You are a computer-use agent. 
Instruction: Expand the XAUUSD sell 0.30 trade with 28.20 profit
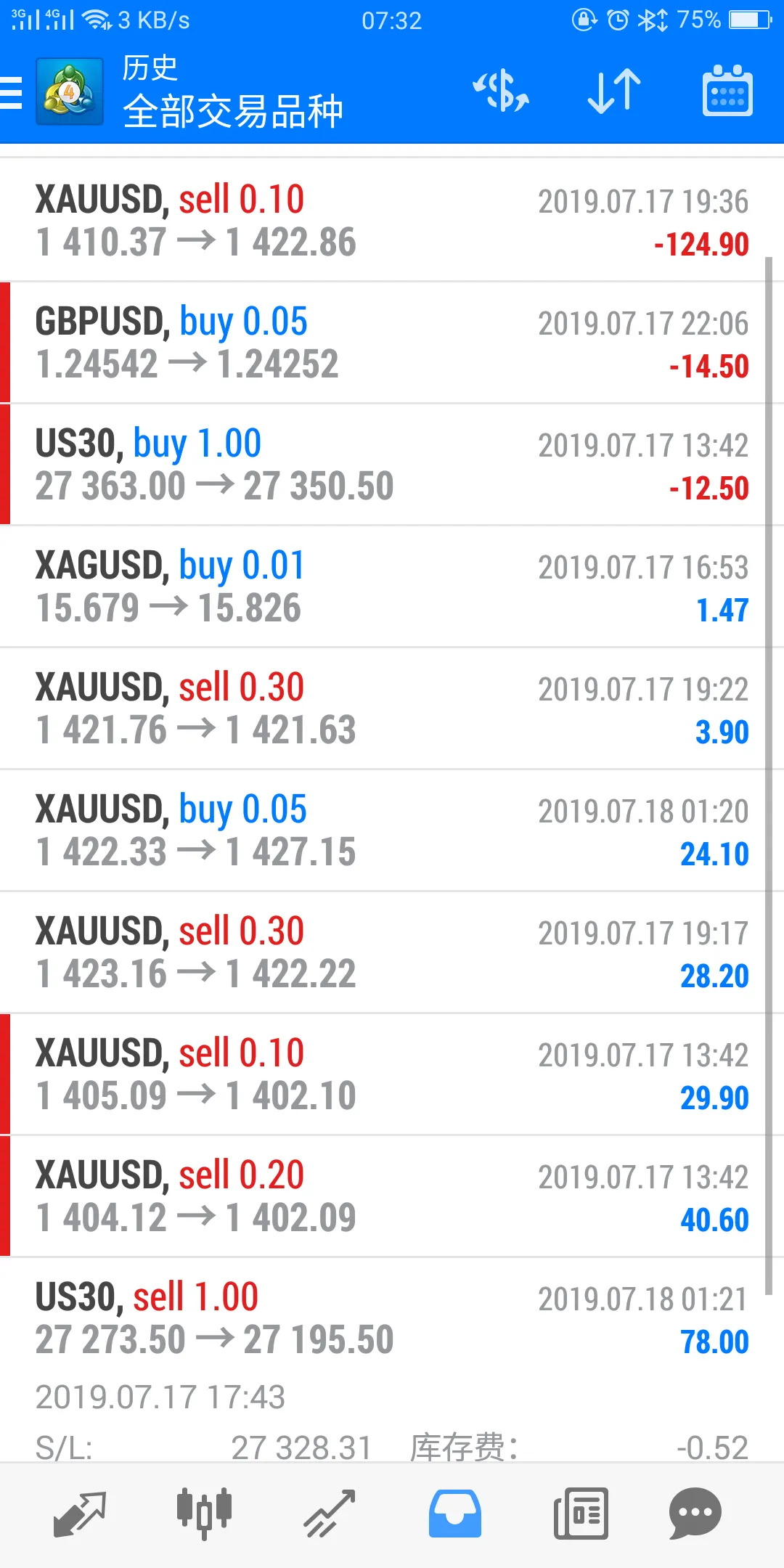(392, 952)
